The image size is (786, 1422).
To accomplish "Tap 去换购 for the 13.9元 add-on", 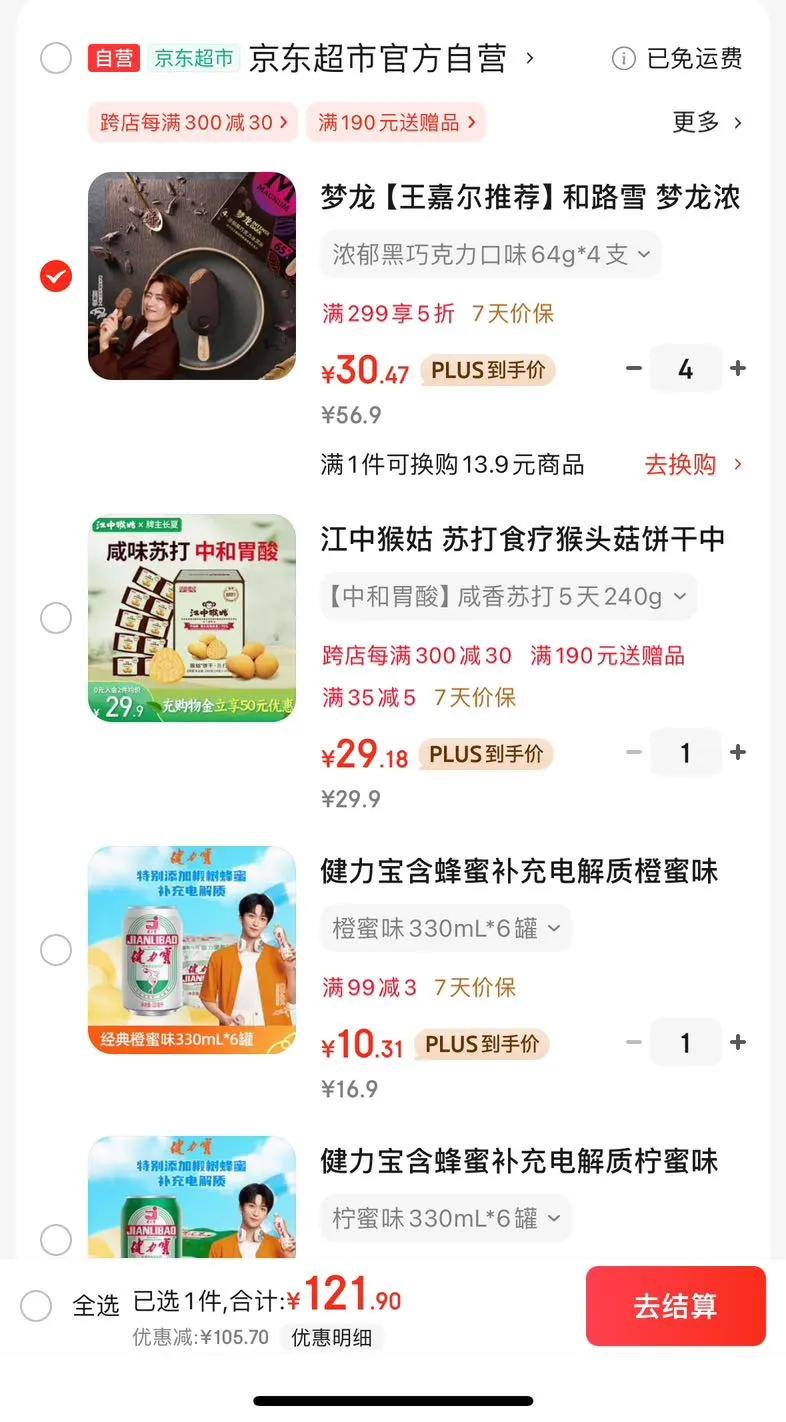I will tap(694, 464).
